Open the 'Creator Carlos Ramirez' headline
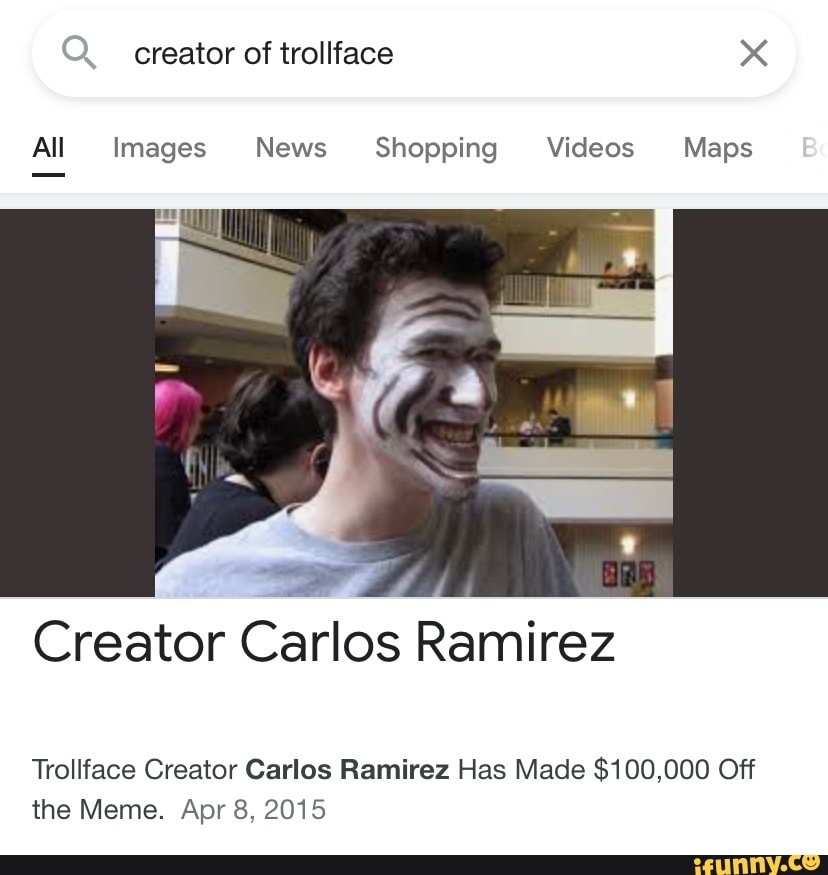This screenshot has width=828, height=875. tap(323, 644)
